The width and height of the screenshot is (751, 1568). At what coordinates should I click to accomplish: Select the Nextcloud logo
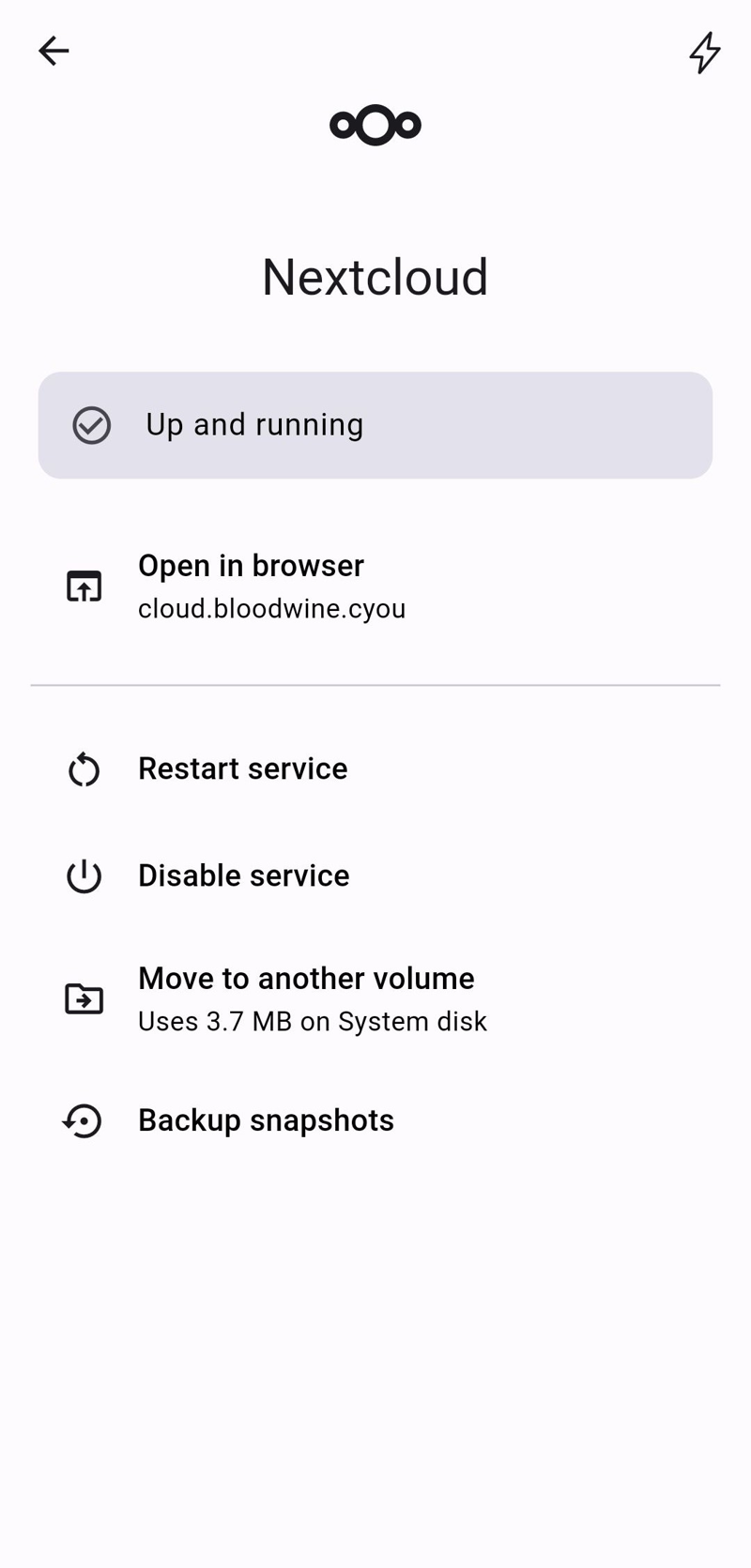(375, 124)
